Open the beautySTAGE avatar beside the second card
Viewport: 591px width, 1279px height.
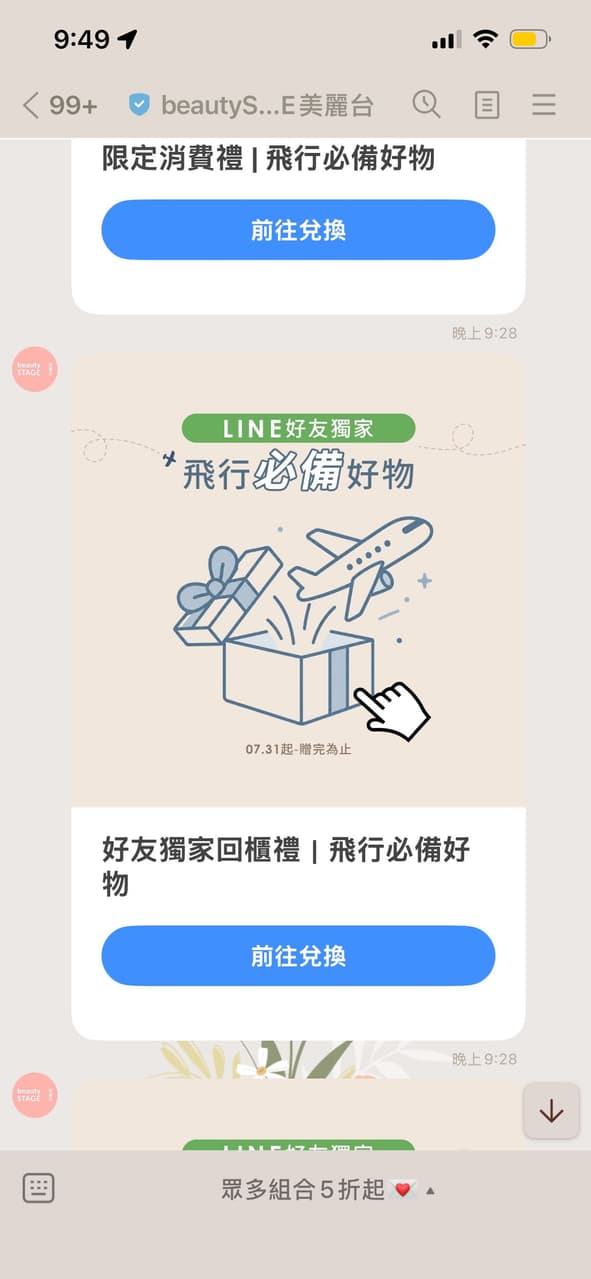35,369
